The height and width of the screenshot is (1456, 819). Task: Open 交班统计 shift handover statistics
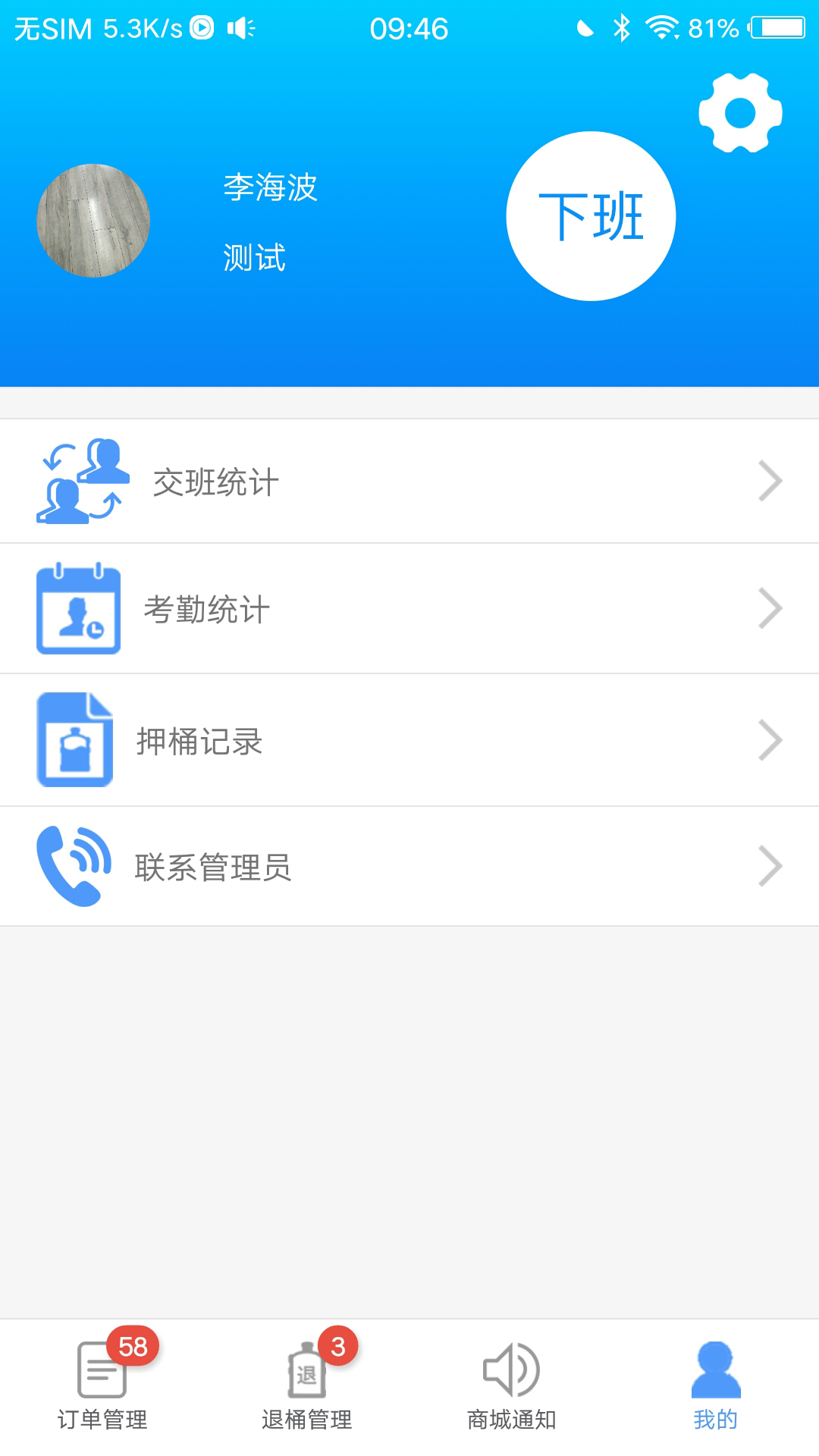click(409, 482)
